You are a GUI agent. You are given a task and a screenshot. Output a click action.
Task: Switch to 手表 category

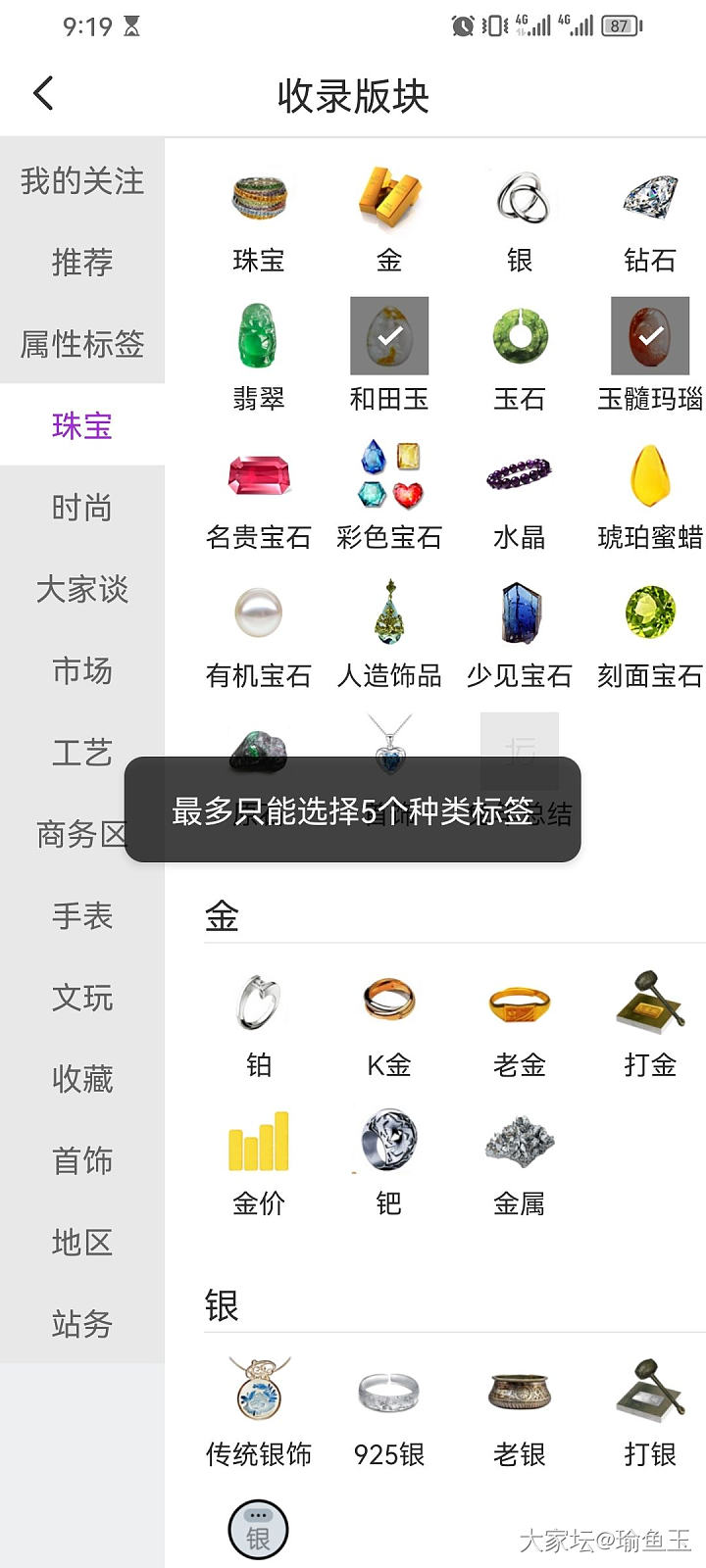82,916
